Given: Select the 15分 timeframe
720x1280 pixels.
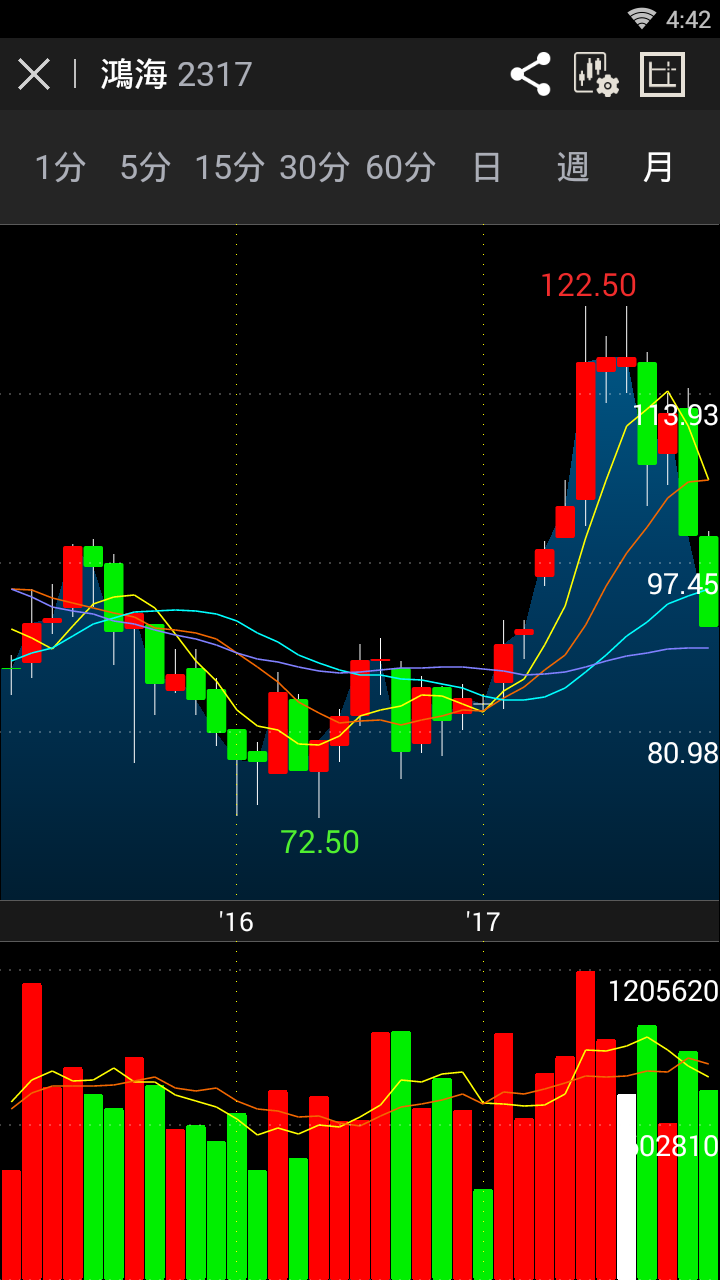Looking at the screenshot, I should coord(229,167).
